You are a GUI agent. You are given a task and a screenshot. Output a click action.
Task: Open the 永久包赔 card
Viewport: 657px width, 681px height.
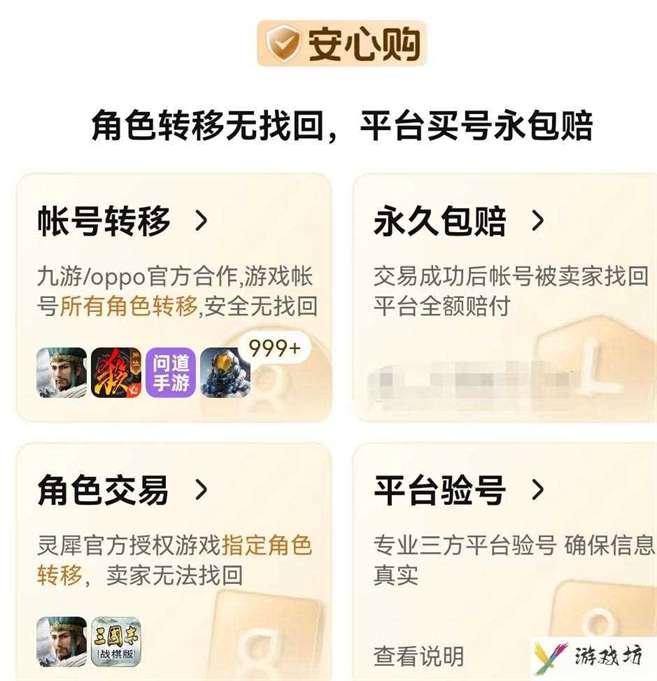(459, 222)
